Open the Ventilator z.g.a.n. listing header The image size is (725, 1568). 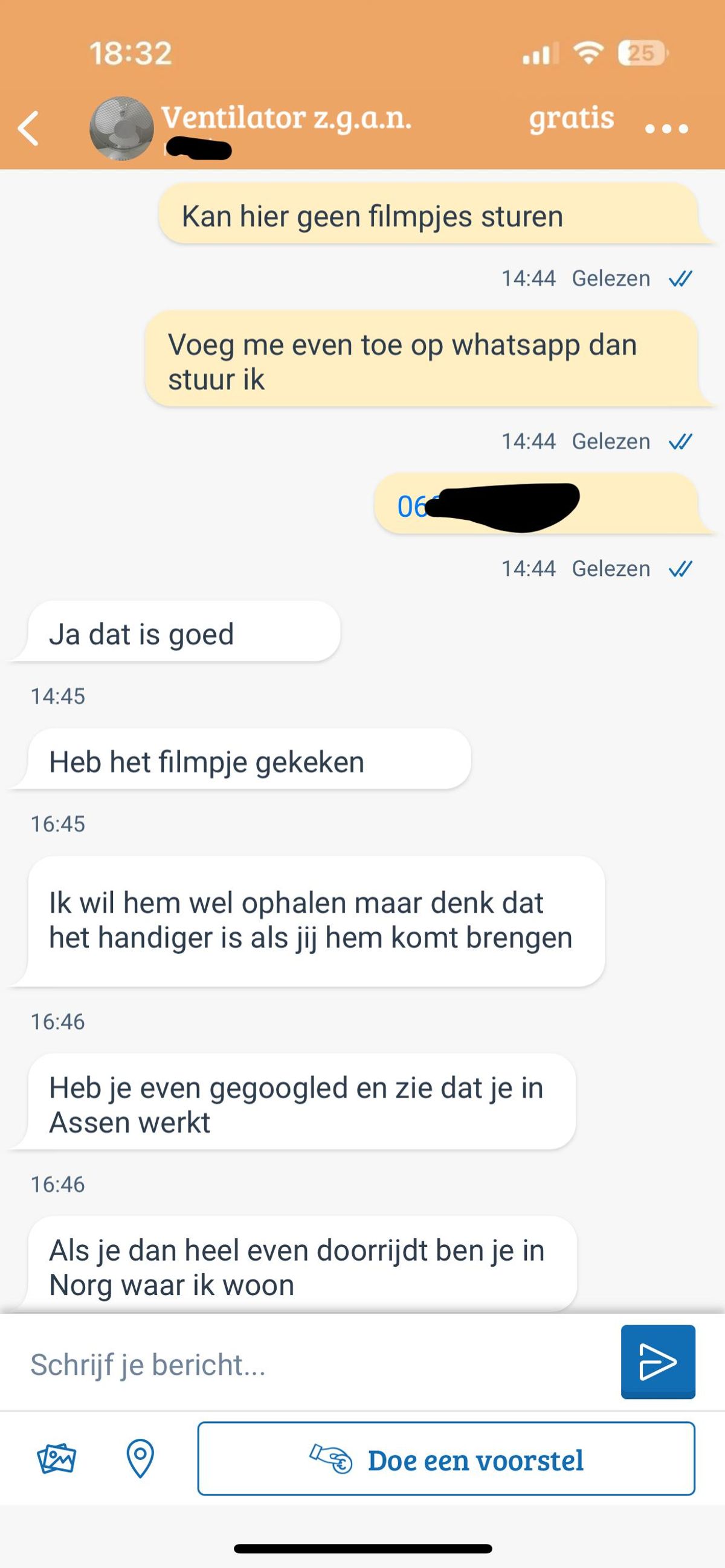pos(286,118)
